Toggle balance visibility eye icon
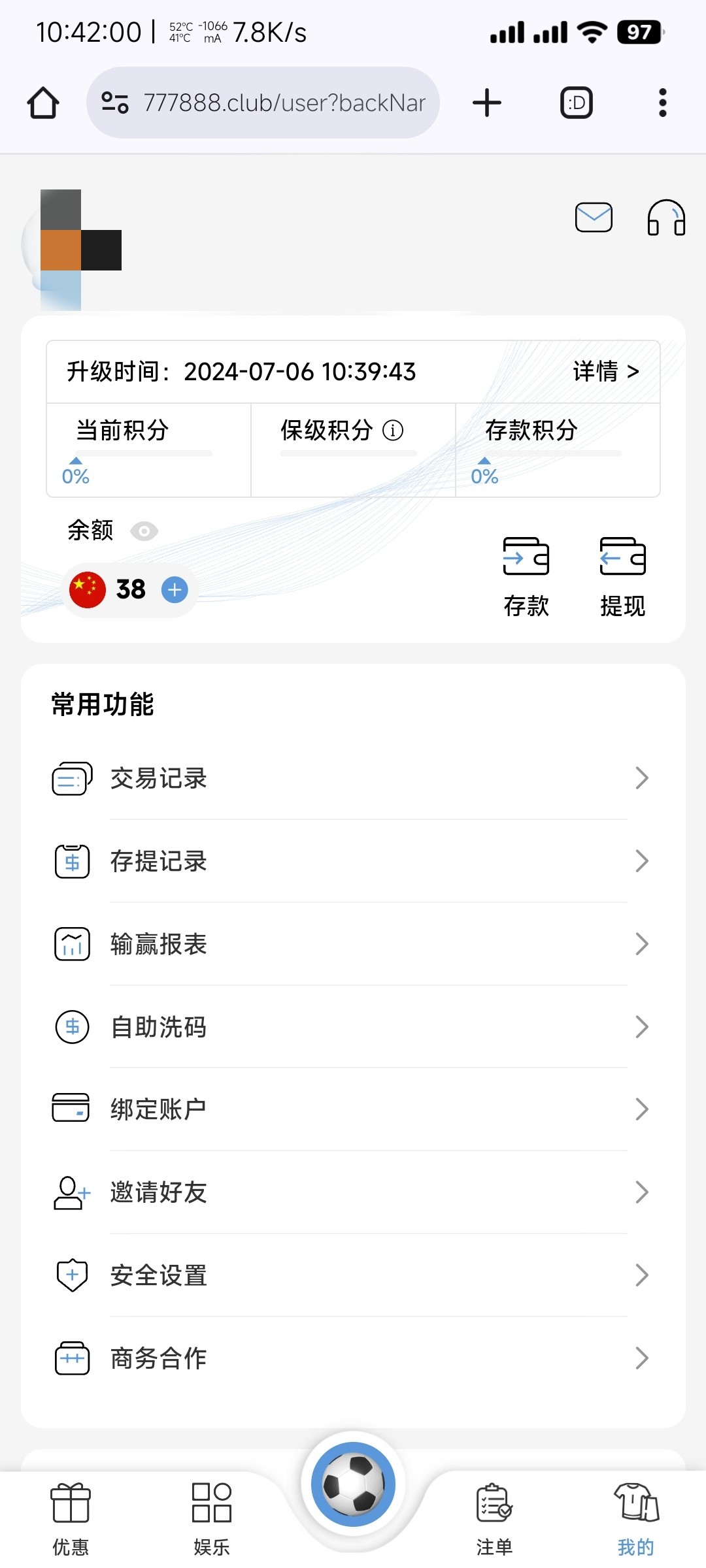Screen dimensions: 706x1568 144,531
